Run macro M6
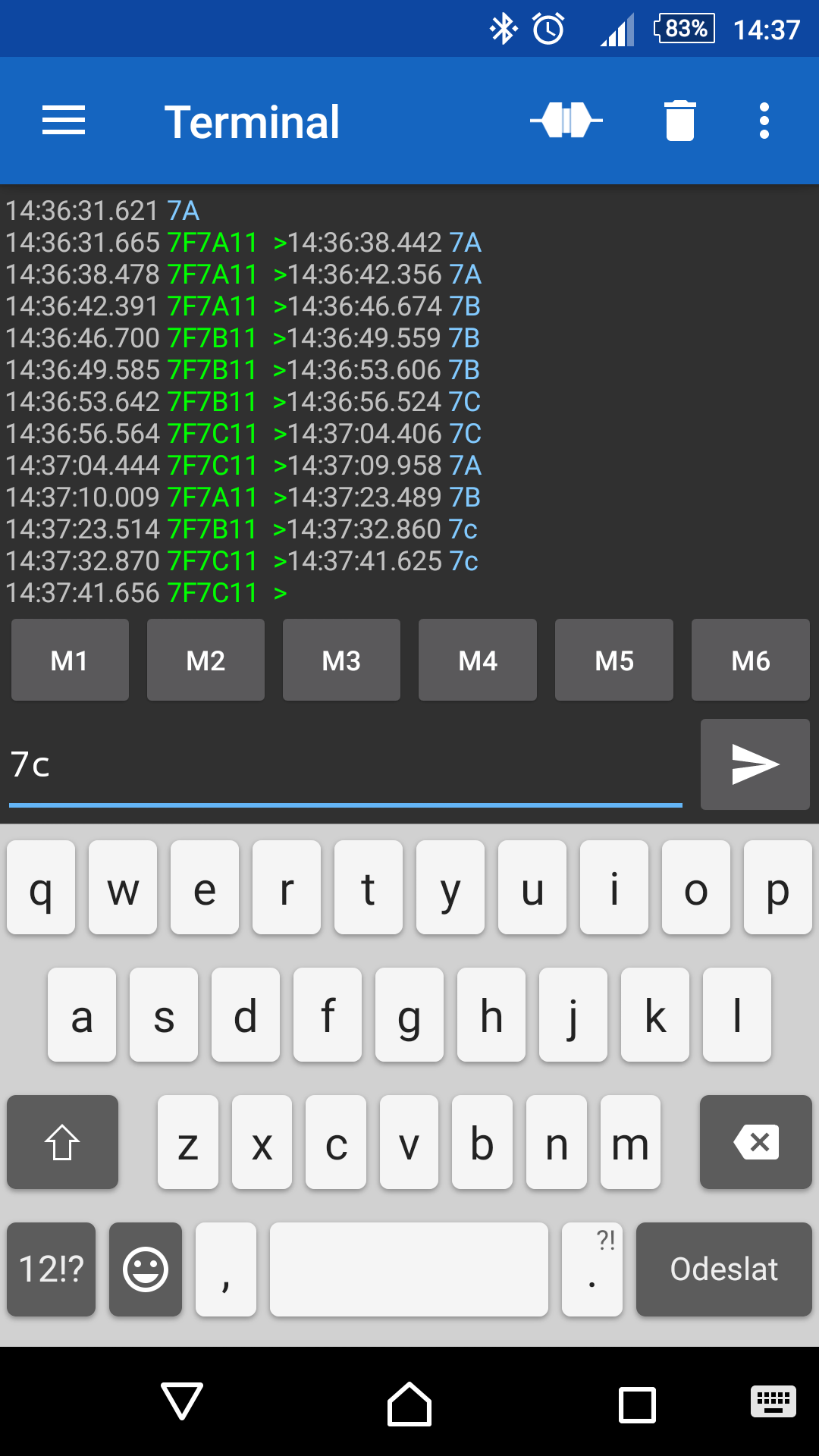The height and width of the screenshot is (1456, 819). point(751,660)
